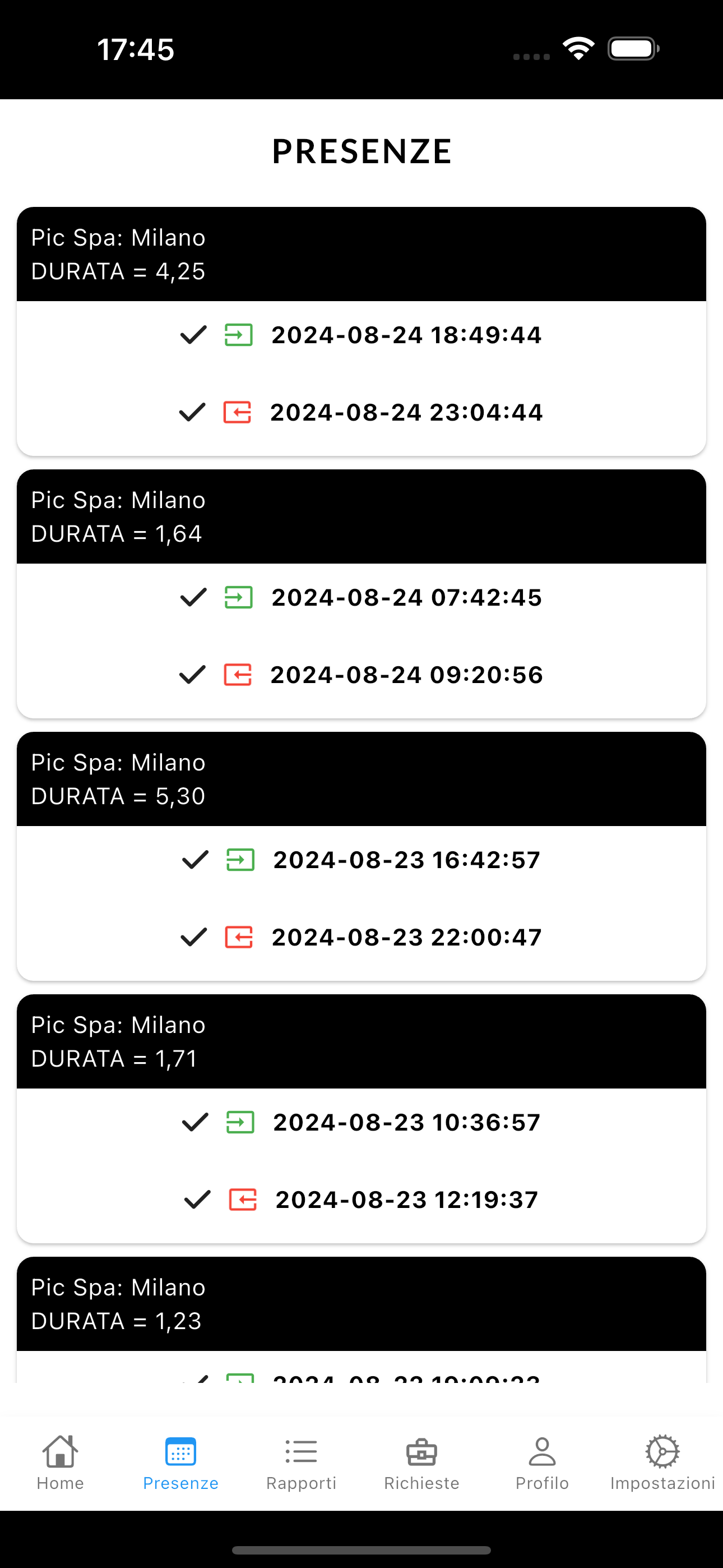Tap the attendance card with DURATA 1,23
This screenshot has height=1568, width=723.
click(361, 1304)
